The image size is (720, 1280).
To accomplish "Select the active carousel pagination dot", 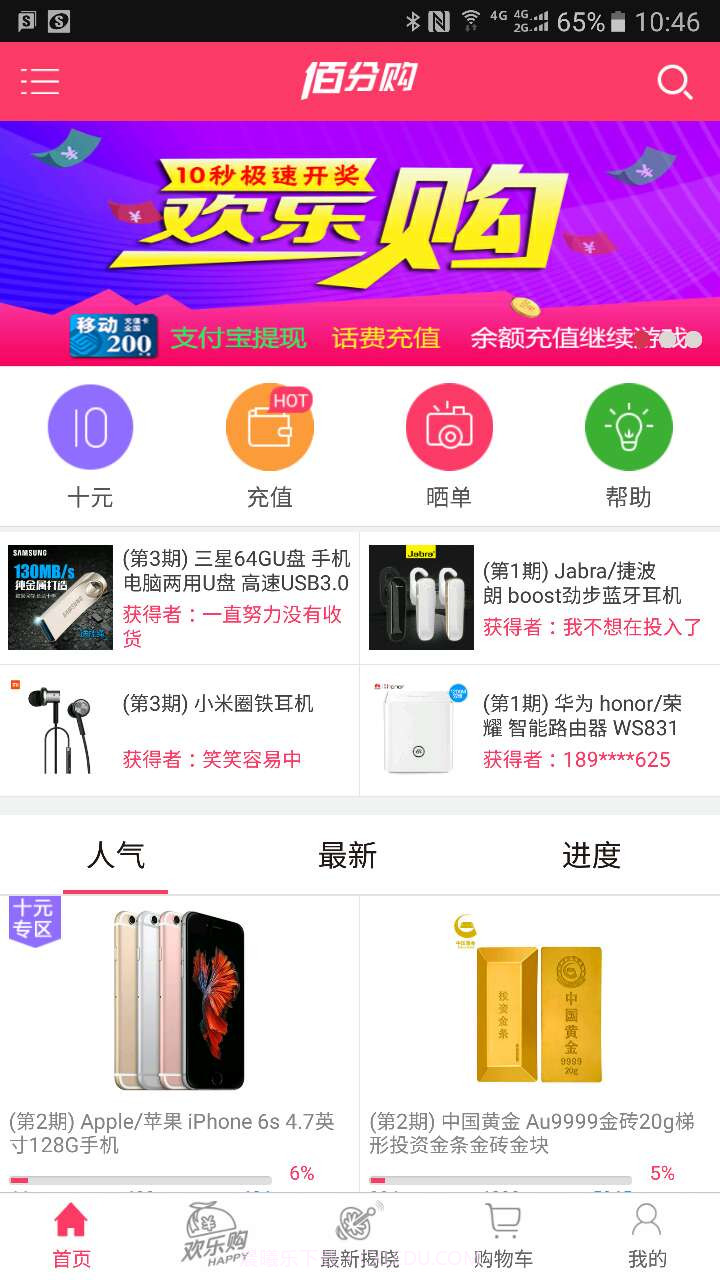I will coord(641,340).
